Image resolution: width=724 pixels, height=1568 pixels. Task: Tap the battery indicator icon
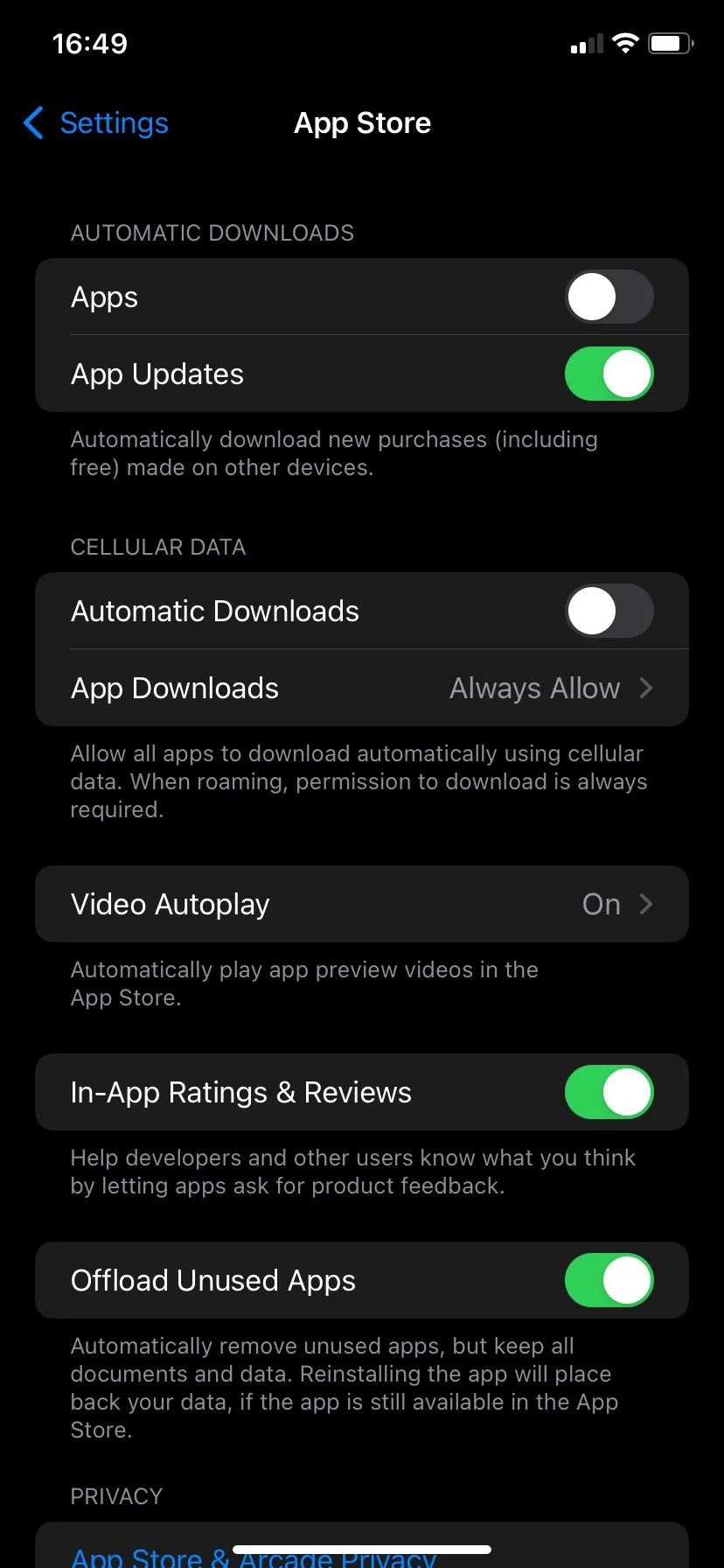(x=670, y=43)
